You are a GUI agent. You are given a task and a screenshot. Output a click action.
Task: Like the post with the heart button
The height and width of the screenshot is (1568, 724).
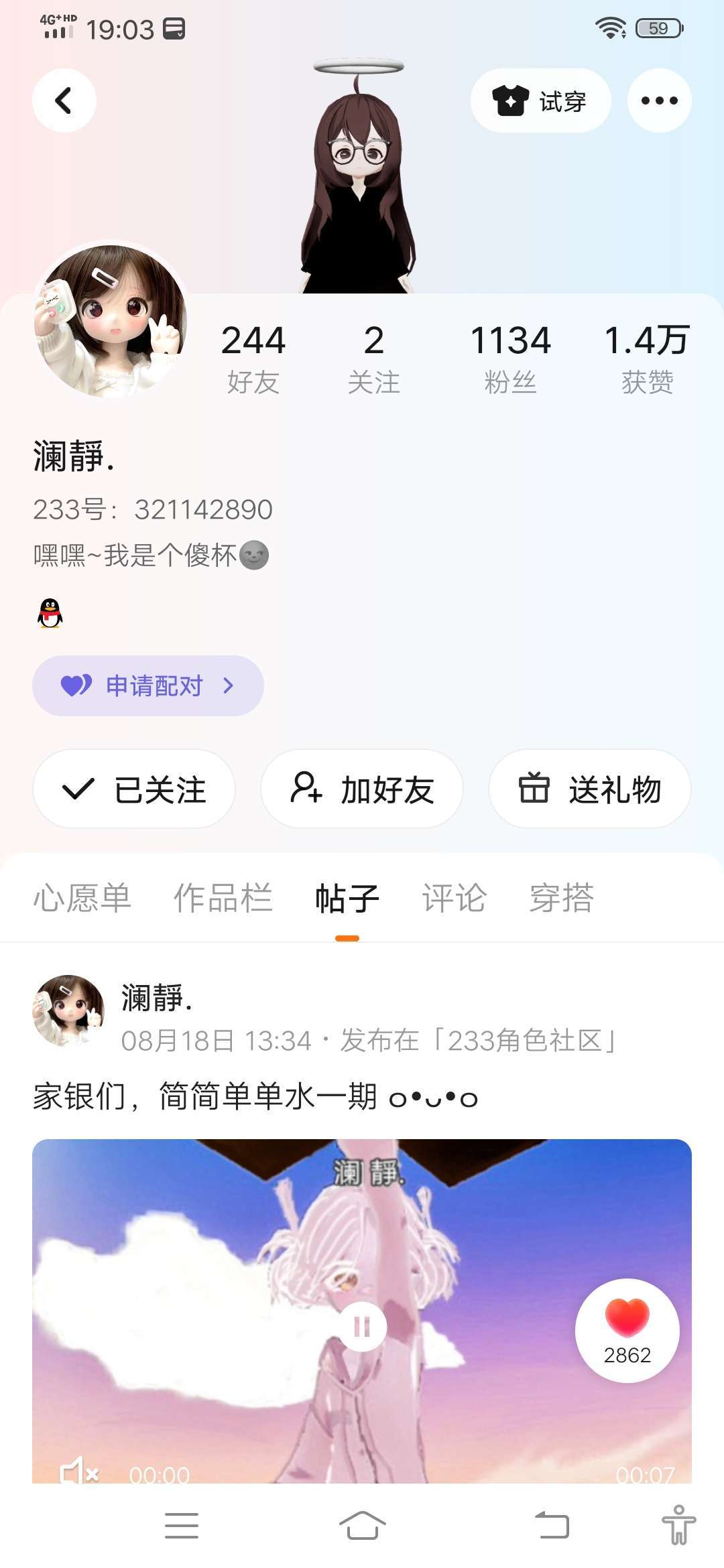point(627,1329)
